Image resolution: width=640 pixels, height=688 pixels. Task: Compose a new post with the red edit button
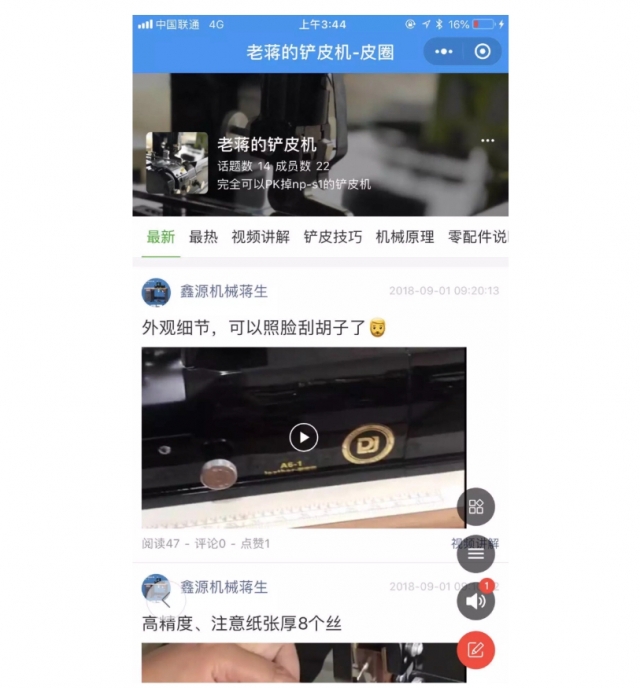click(476, 650)
